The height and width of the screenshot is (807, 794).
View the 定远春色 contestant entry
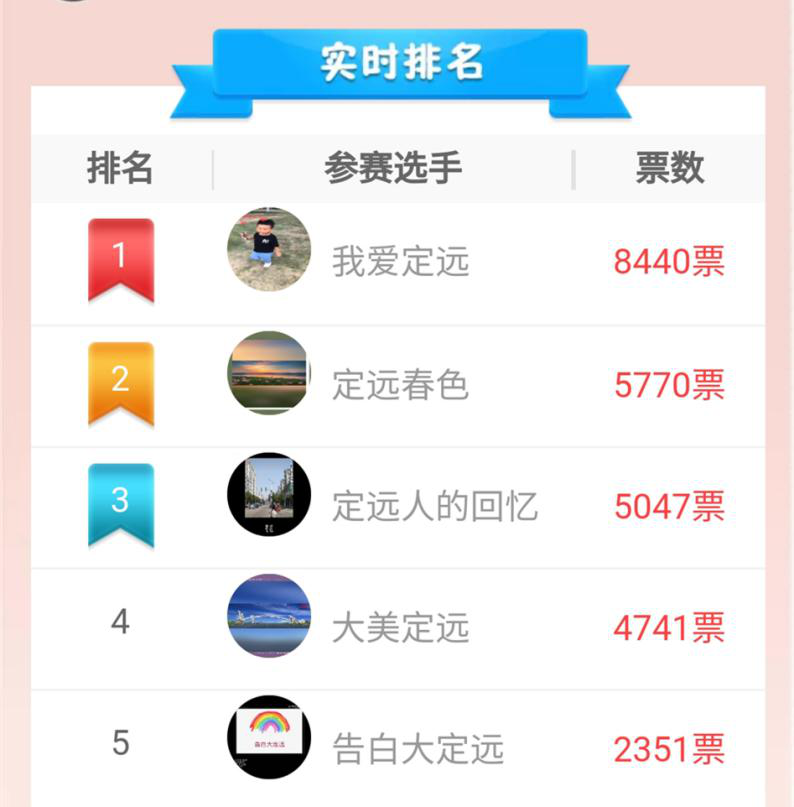(x=400, y=385)
